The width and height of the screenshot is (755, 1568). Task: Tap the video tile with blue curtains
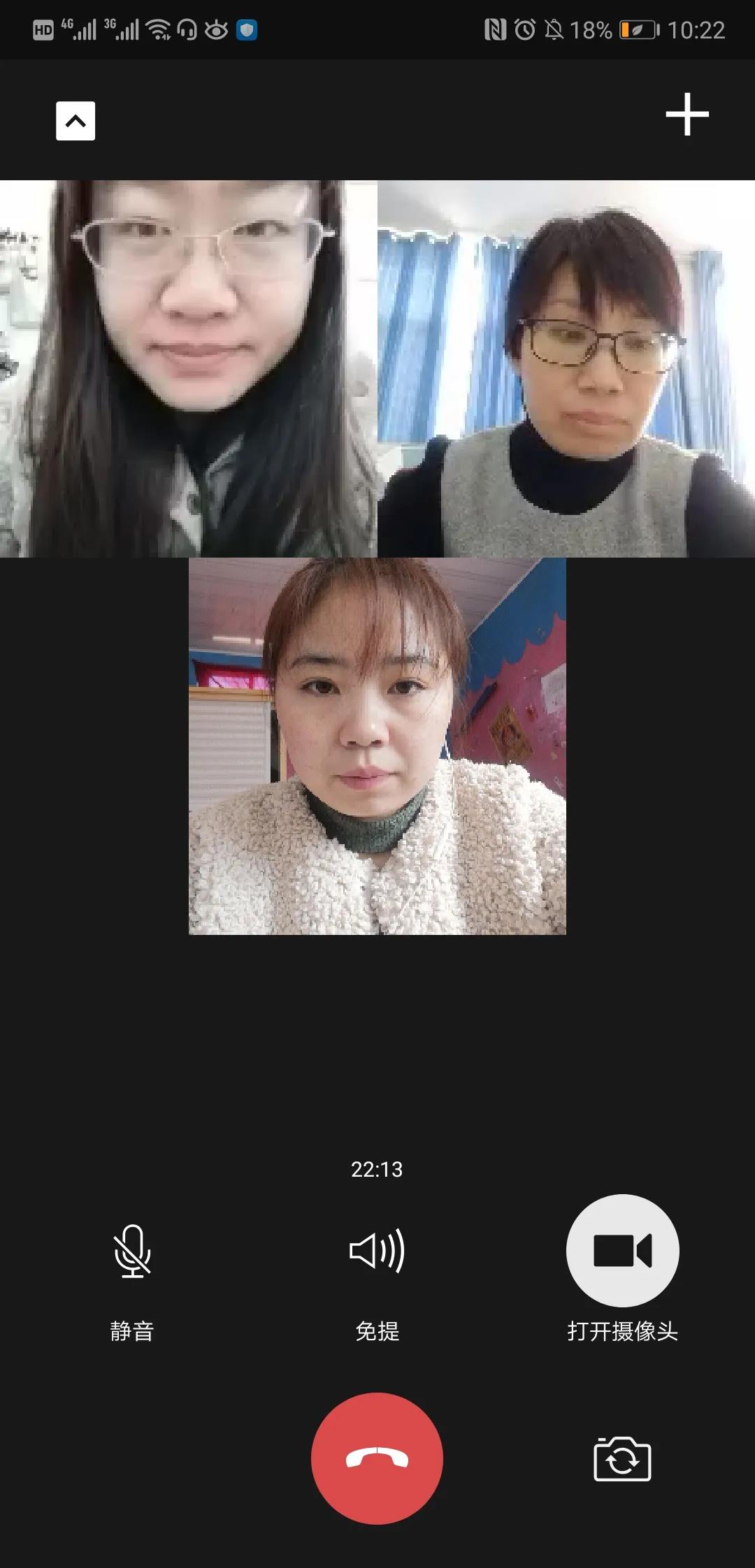[566, 369]
